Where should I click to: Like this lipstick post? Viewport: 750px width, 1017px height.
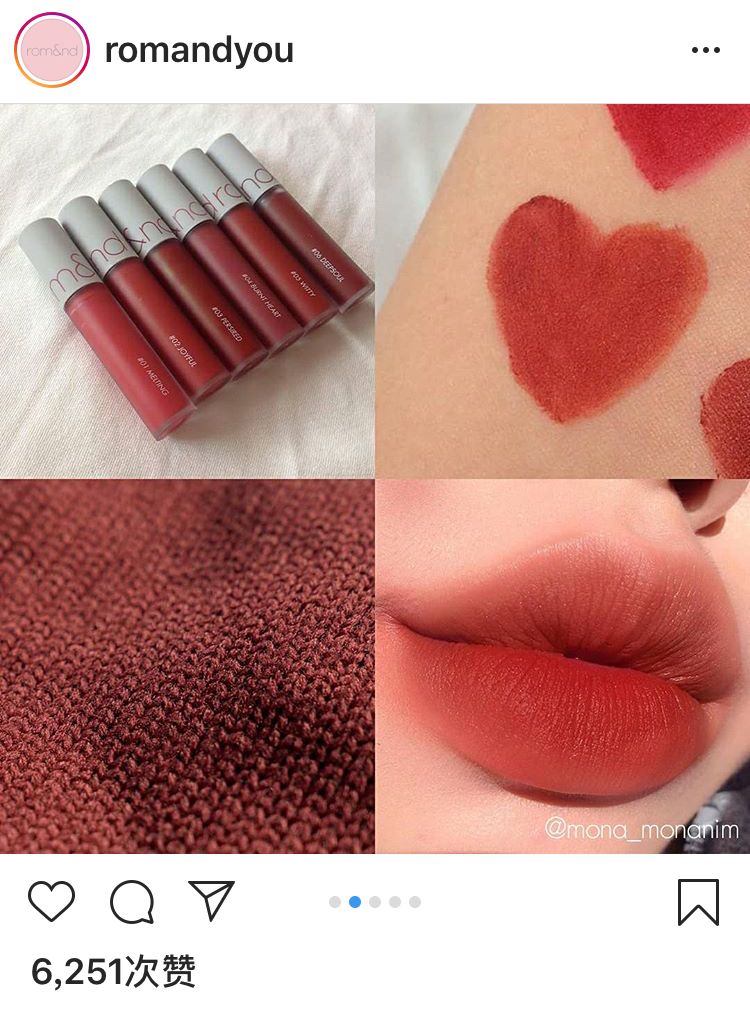52,901
